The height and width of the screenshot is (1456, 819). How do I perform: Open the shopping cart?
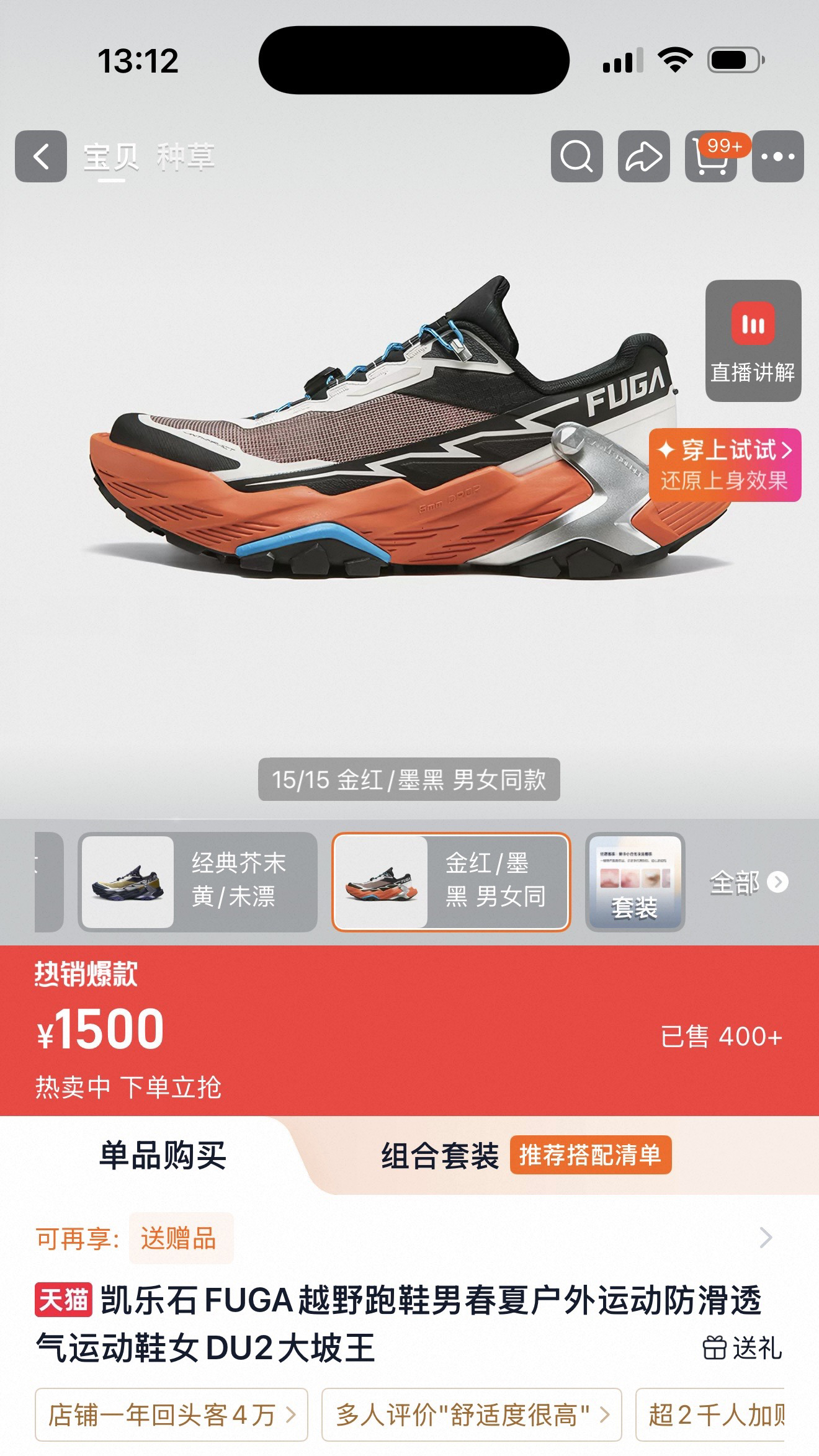click(x=711, y=156)
